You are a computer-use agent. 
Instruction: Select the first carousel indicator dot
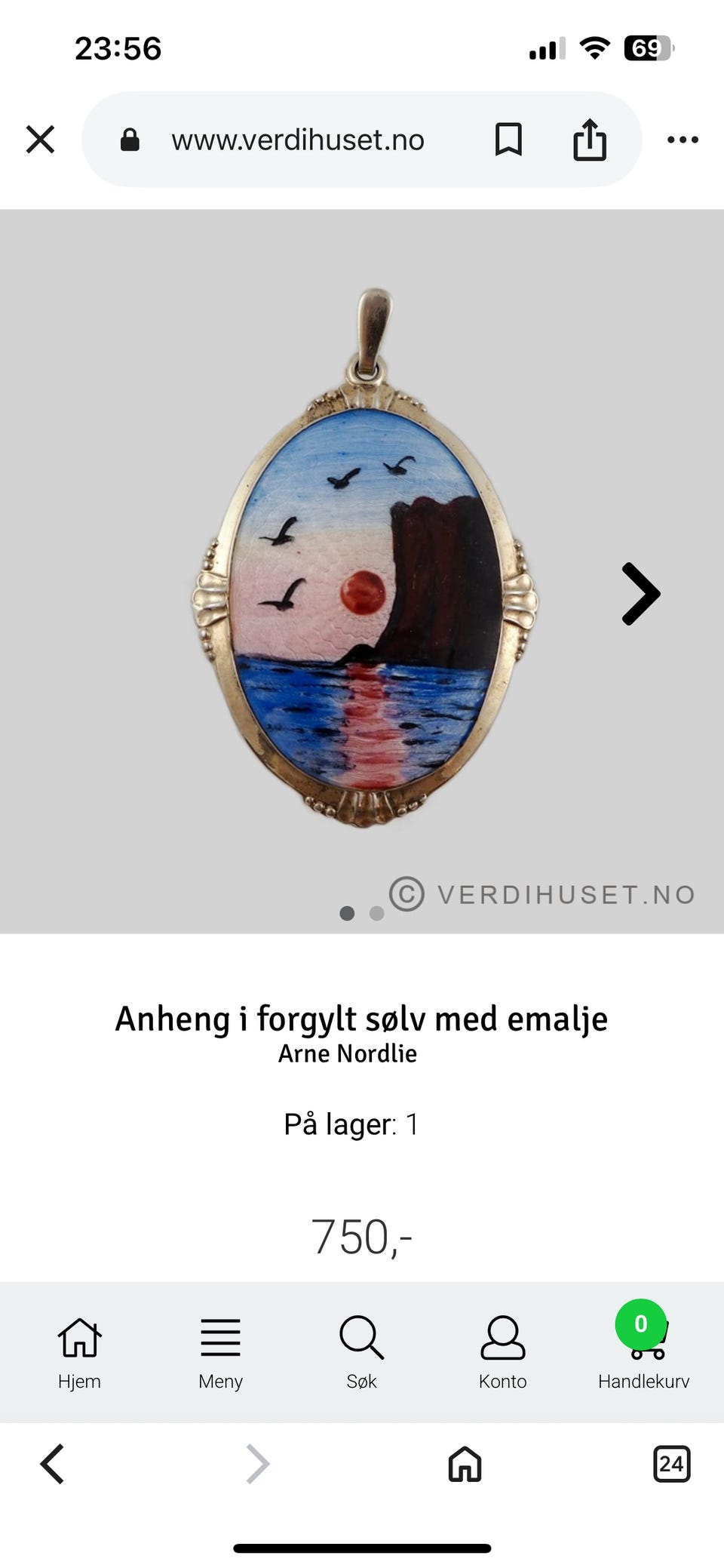coord(348,913)
